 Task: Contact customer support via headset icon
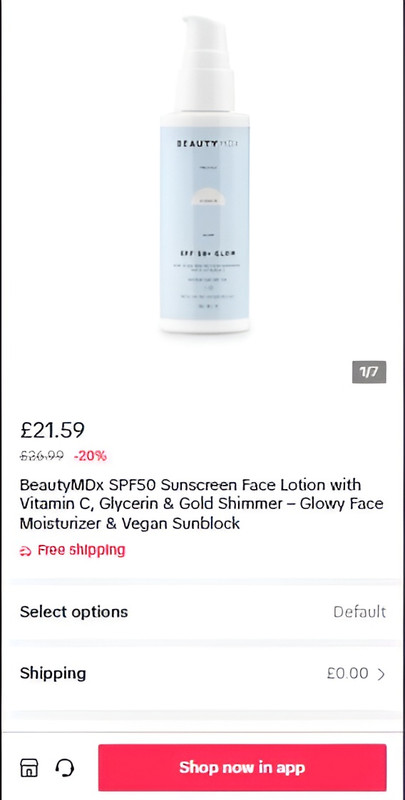(65, 767)
